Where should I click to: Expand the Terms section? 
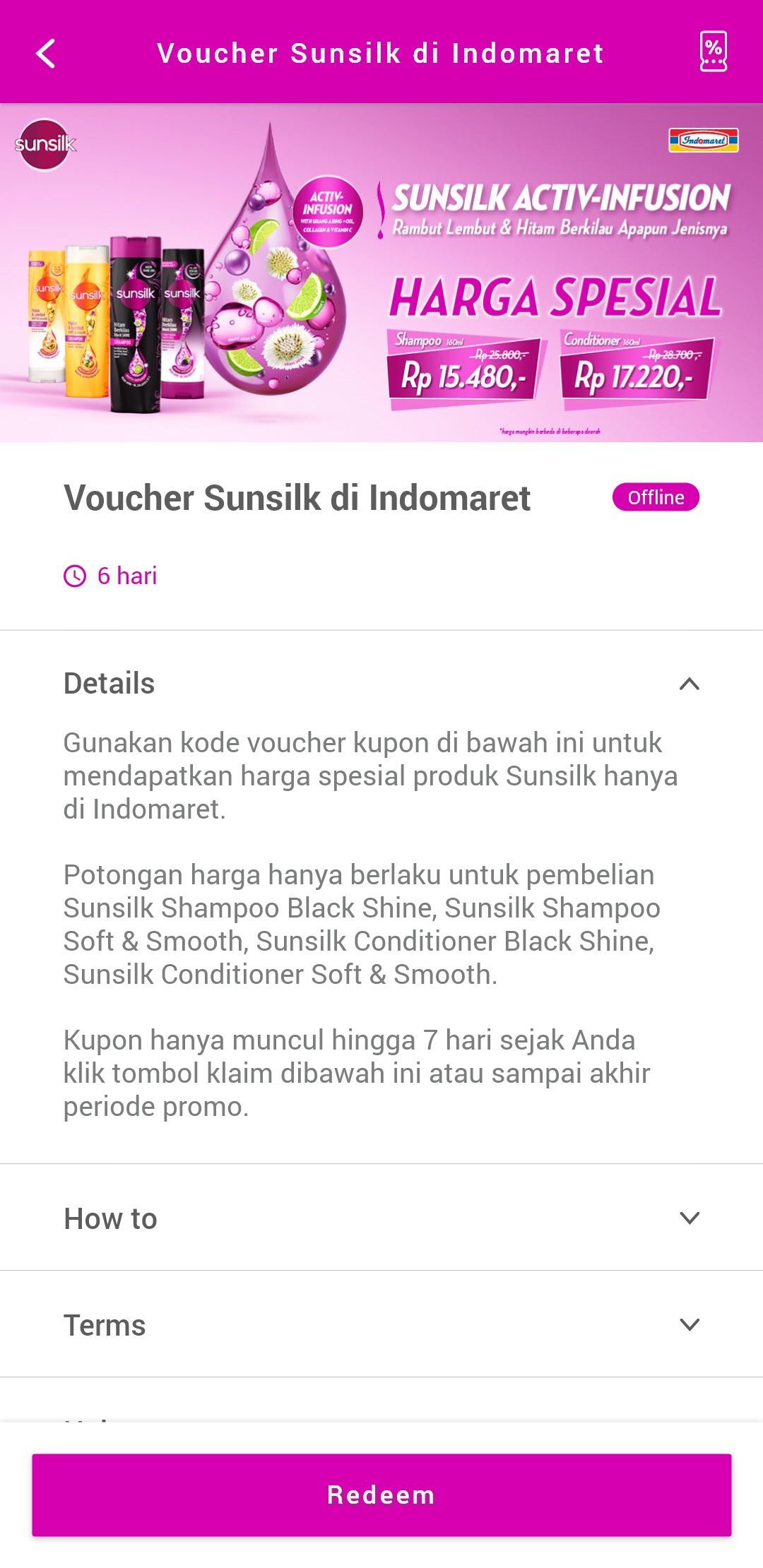tap(381, 1324)
